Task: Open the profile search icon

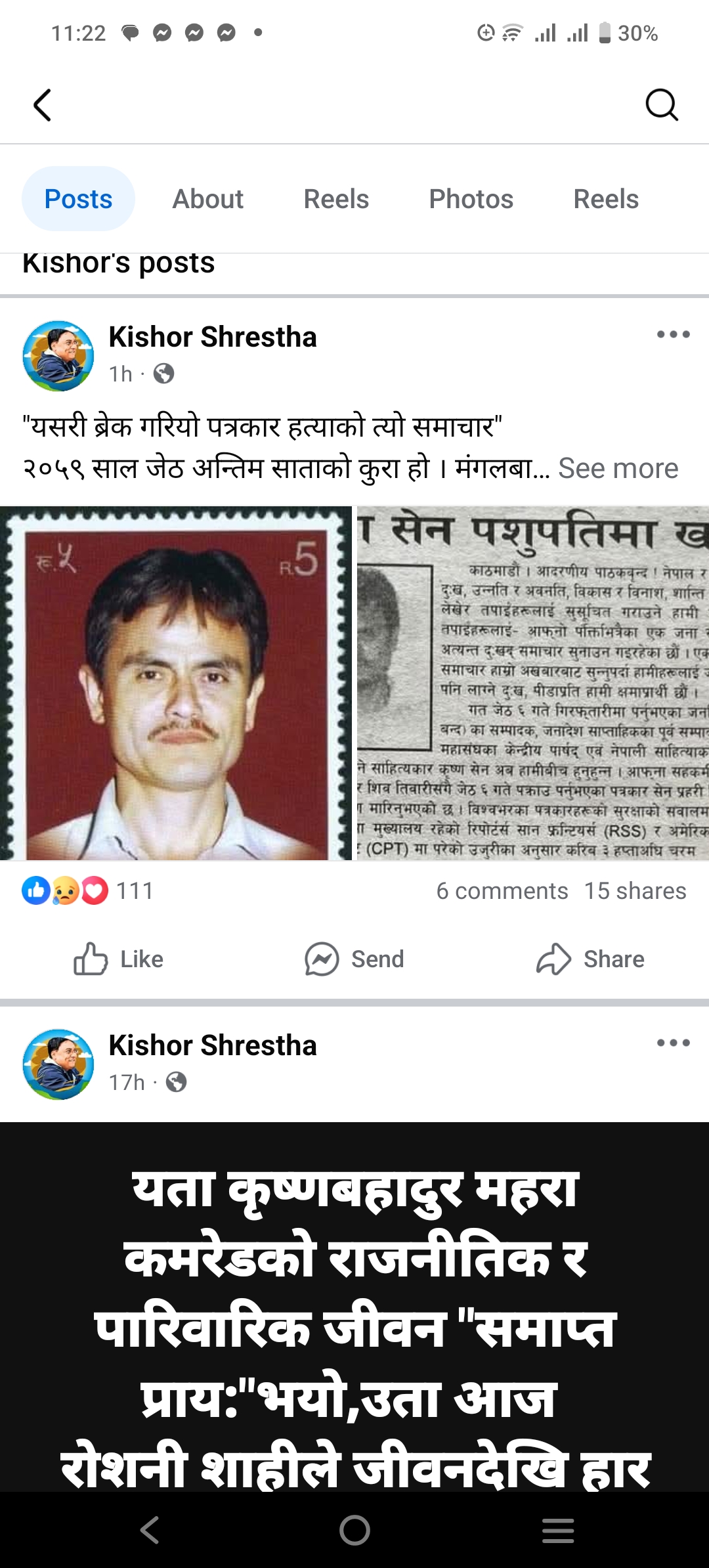Action: click(x=661, y=105)
